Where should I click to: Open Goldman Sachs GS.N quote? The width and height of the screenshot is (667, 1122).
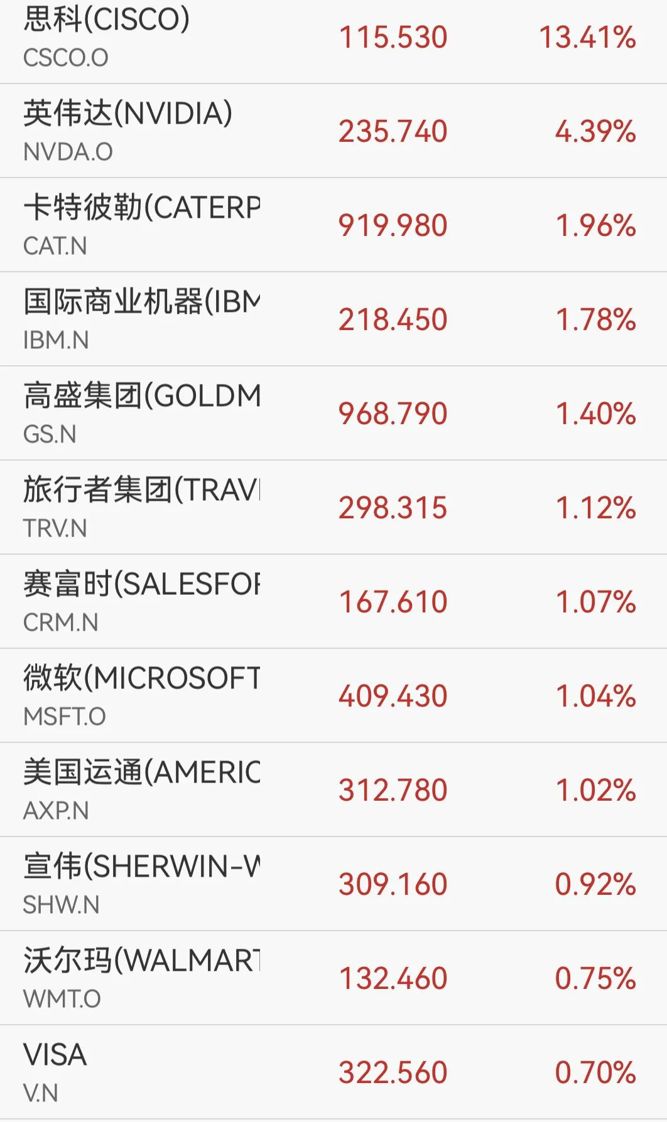(x=334, y=413)
